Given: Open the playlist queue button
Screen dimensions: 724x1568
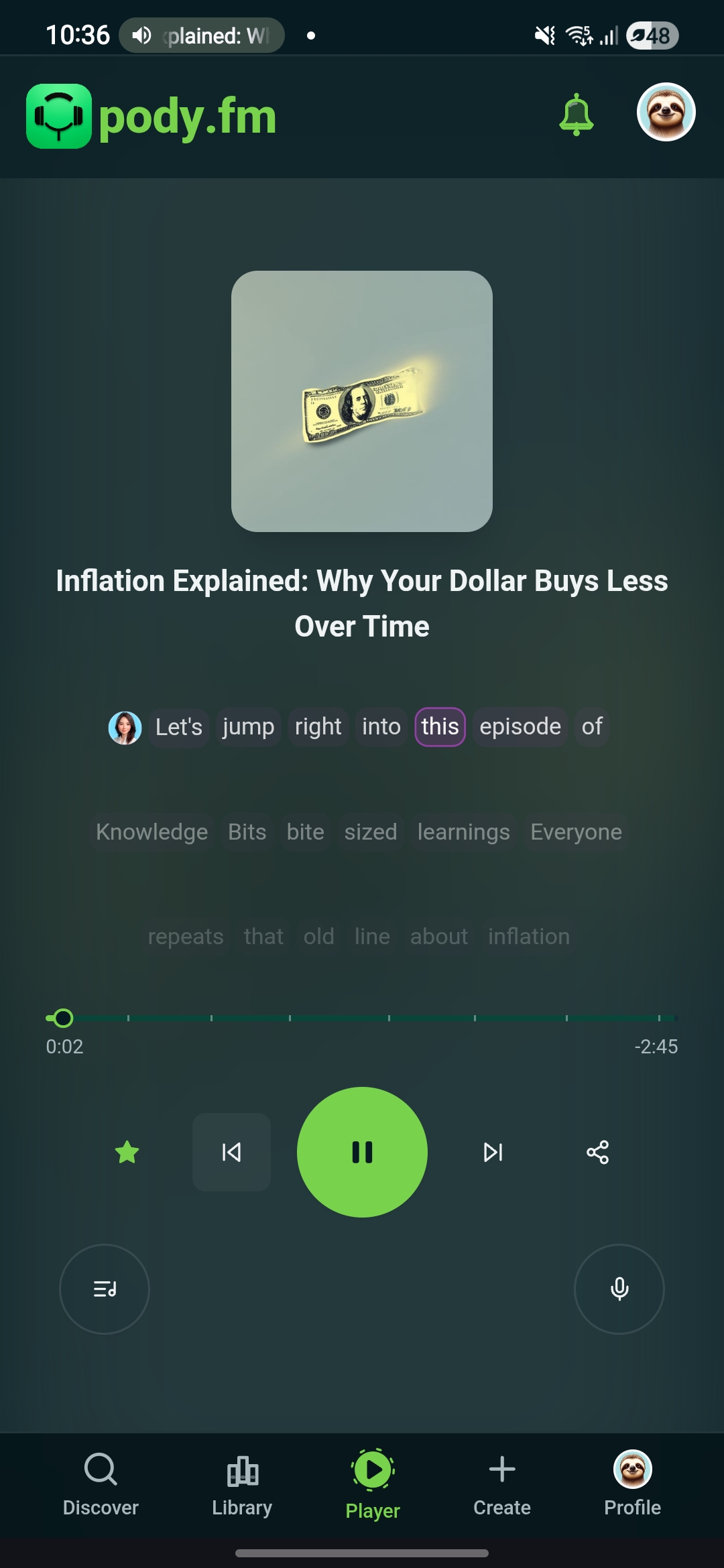Looking at the screenshot, I should (105, 1289).
